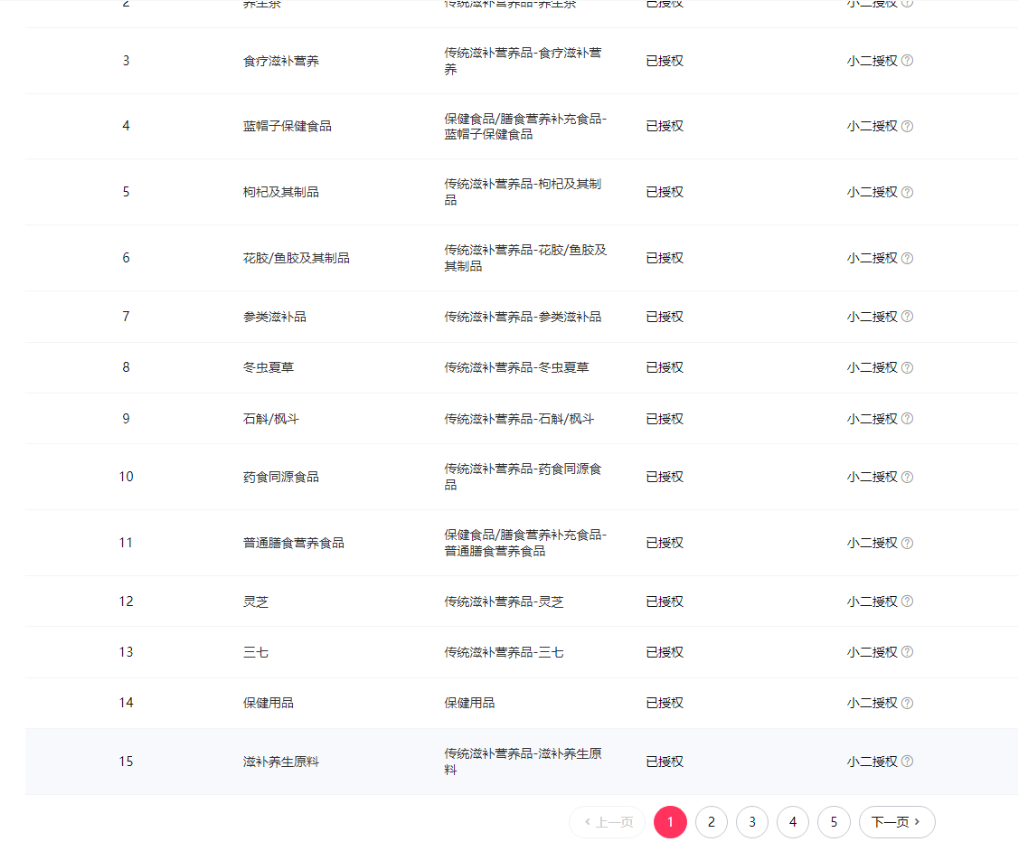Go to page 2
1018x845 pixels.
coord(711,822)
